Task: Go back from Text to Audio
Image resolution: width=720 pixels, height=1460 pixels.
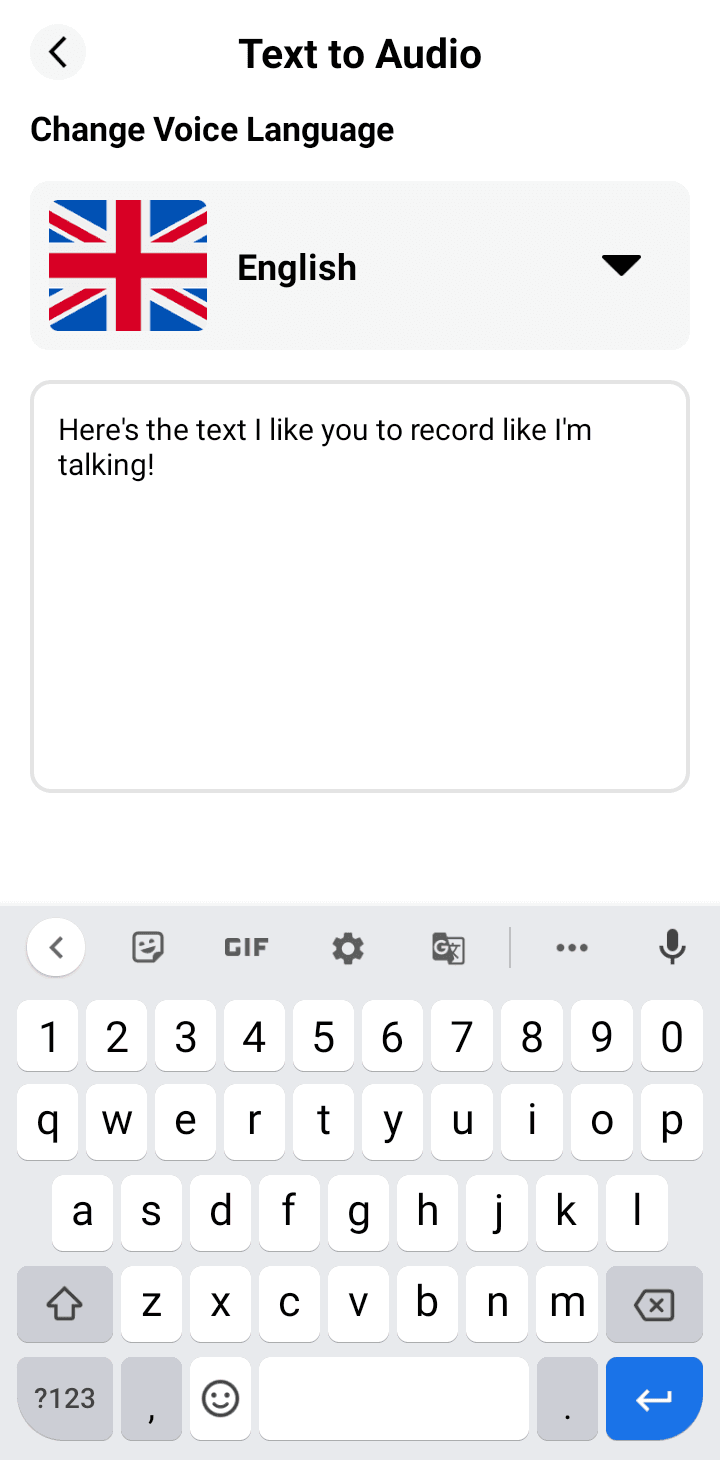Action: click(x=58, y=52)
